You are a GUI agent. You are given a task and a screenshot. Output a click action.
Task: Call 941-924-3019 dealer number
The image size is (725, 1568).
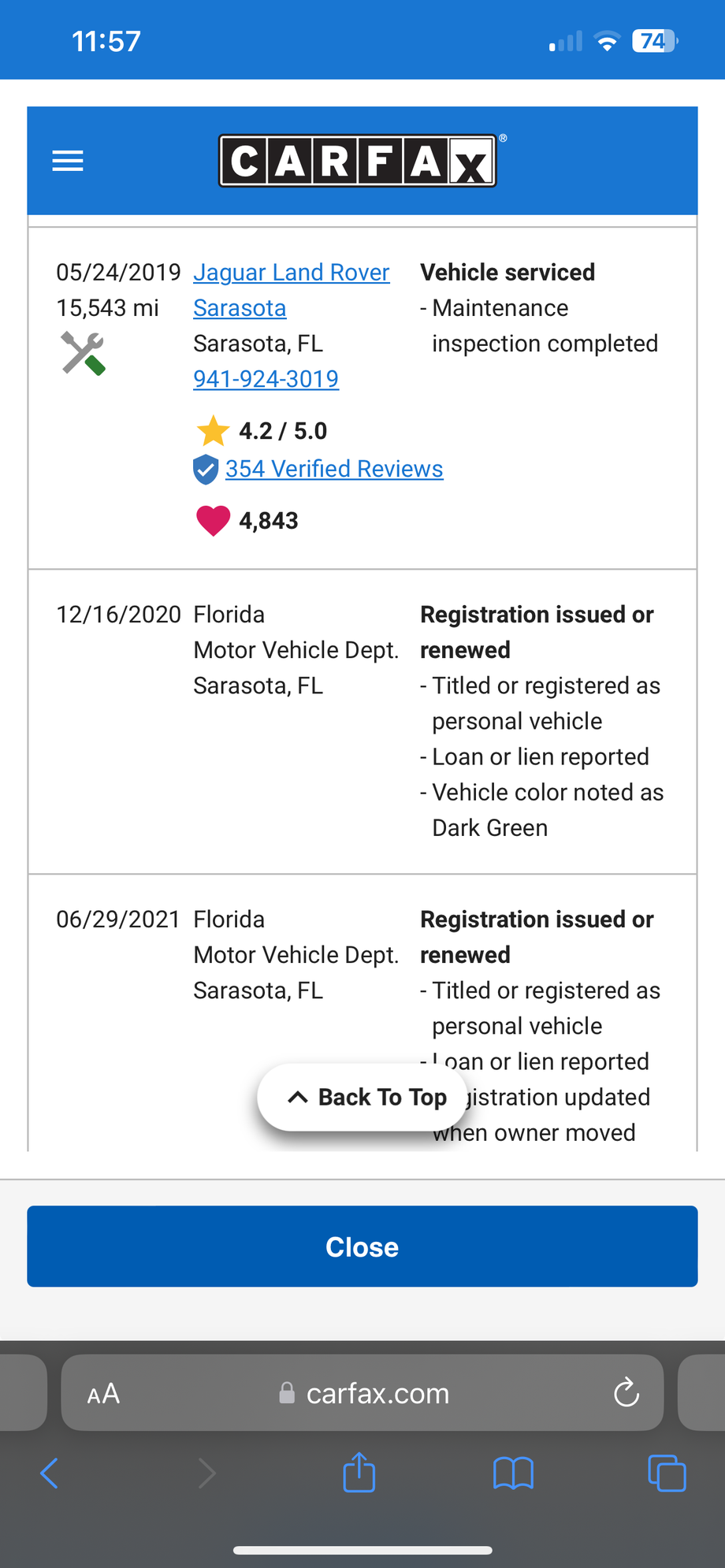coord(266,379)
